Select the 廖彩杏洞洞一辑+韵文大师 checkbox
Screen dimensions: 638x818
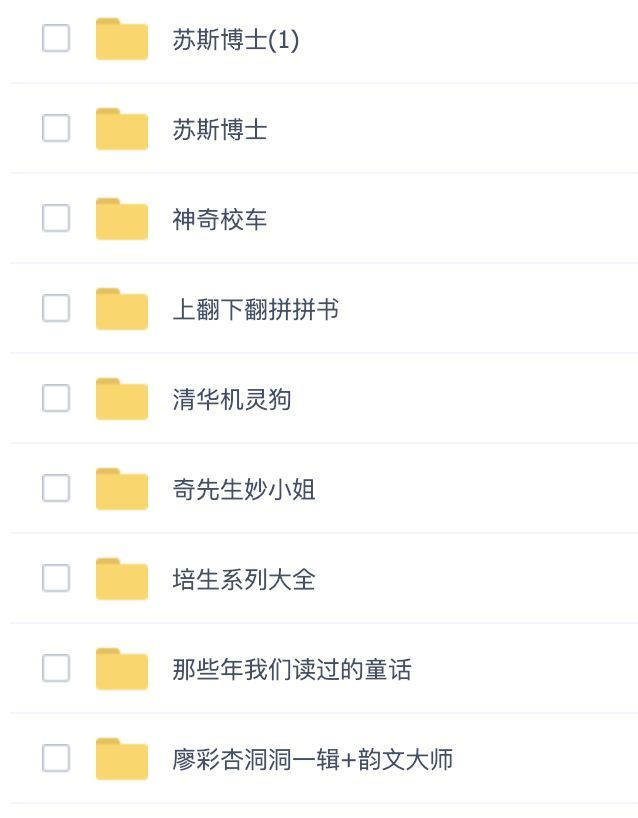56,759
